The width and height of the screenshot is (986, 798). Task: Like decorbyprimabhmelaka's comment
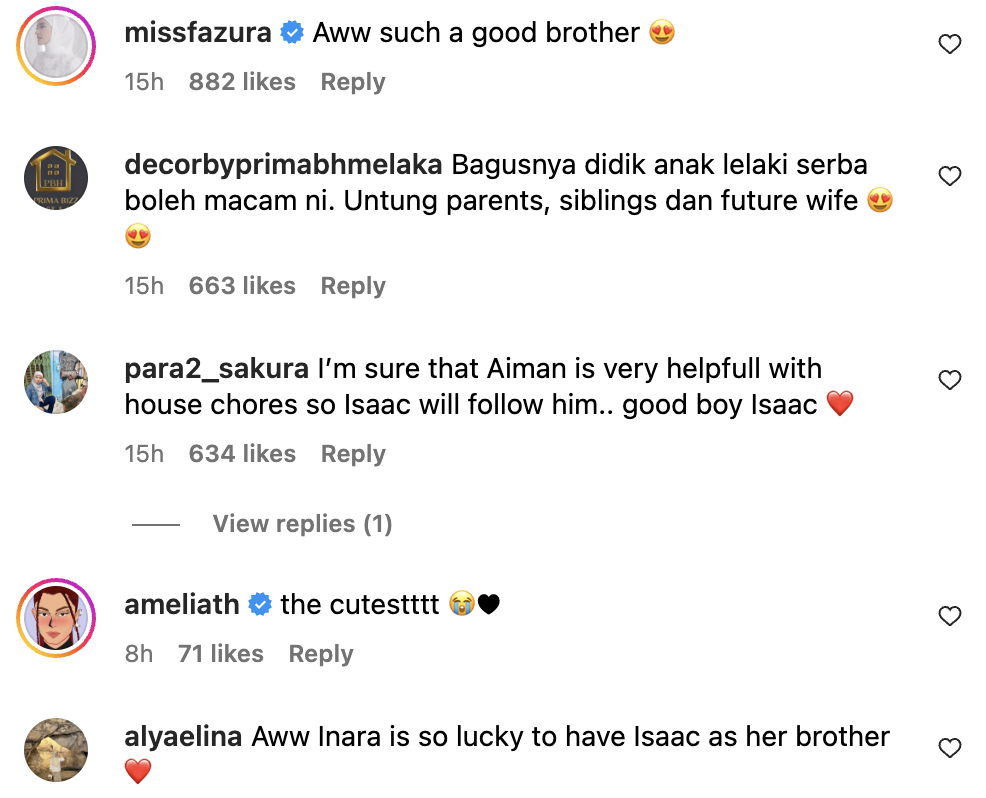click(949, 176)
